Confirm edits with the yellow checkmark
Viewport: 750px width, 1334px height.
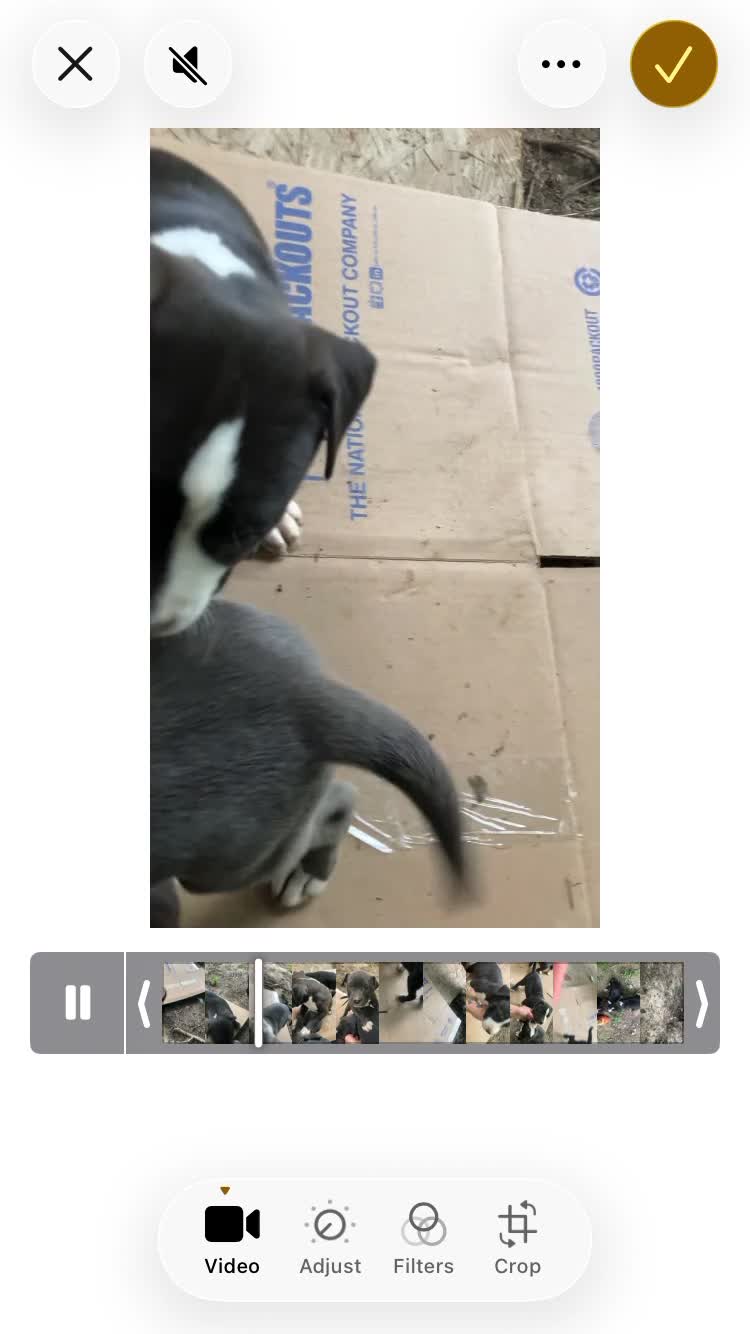674,64
